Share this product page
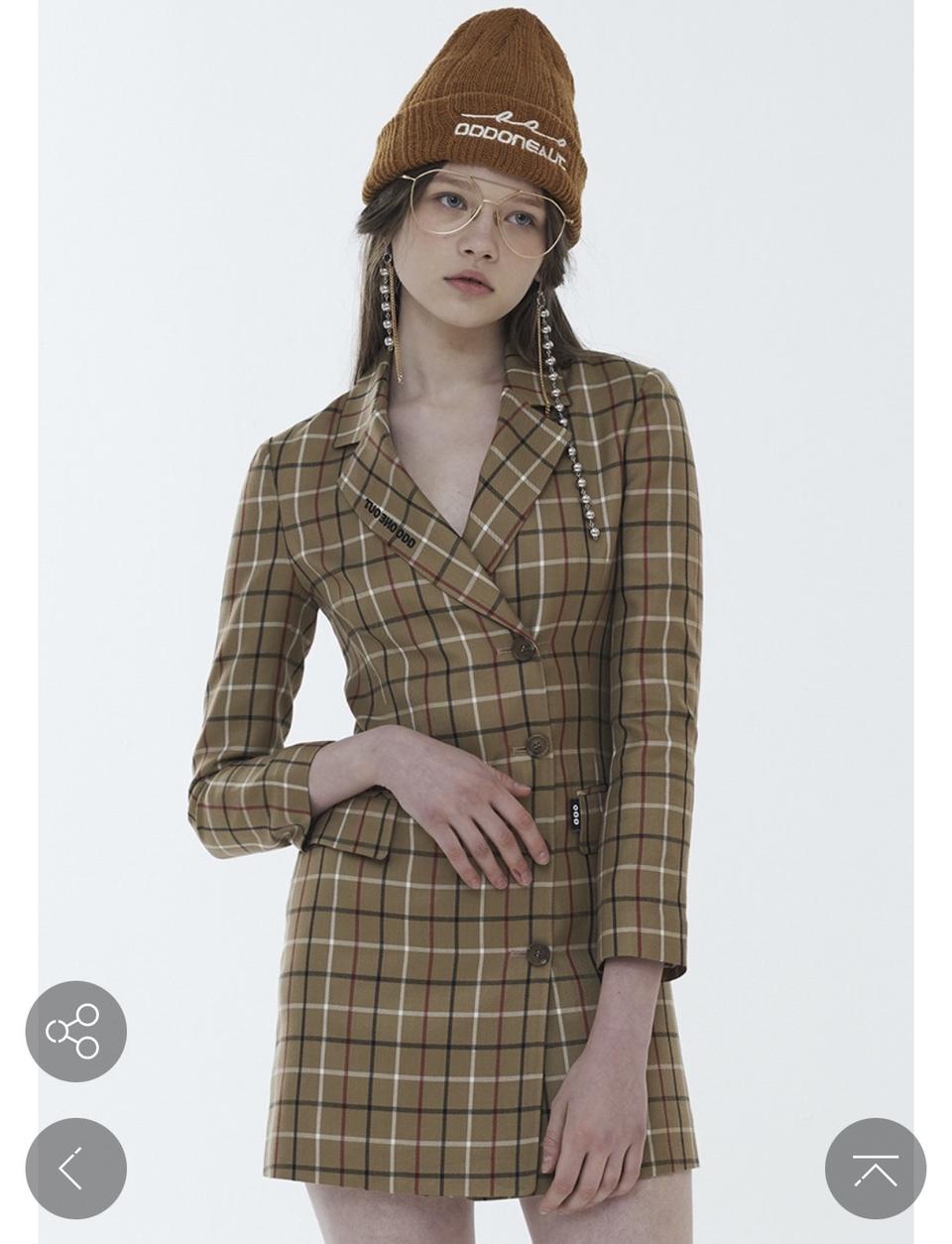 click(x=75, y=1032)
